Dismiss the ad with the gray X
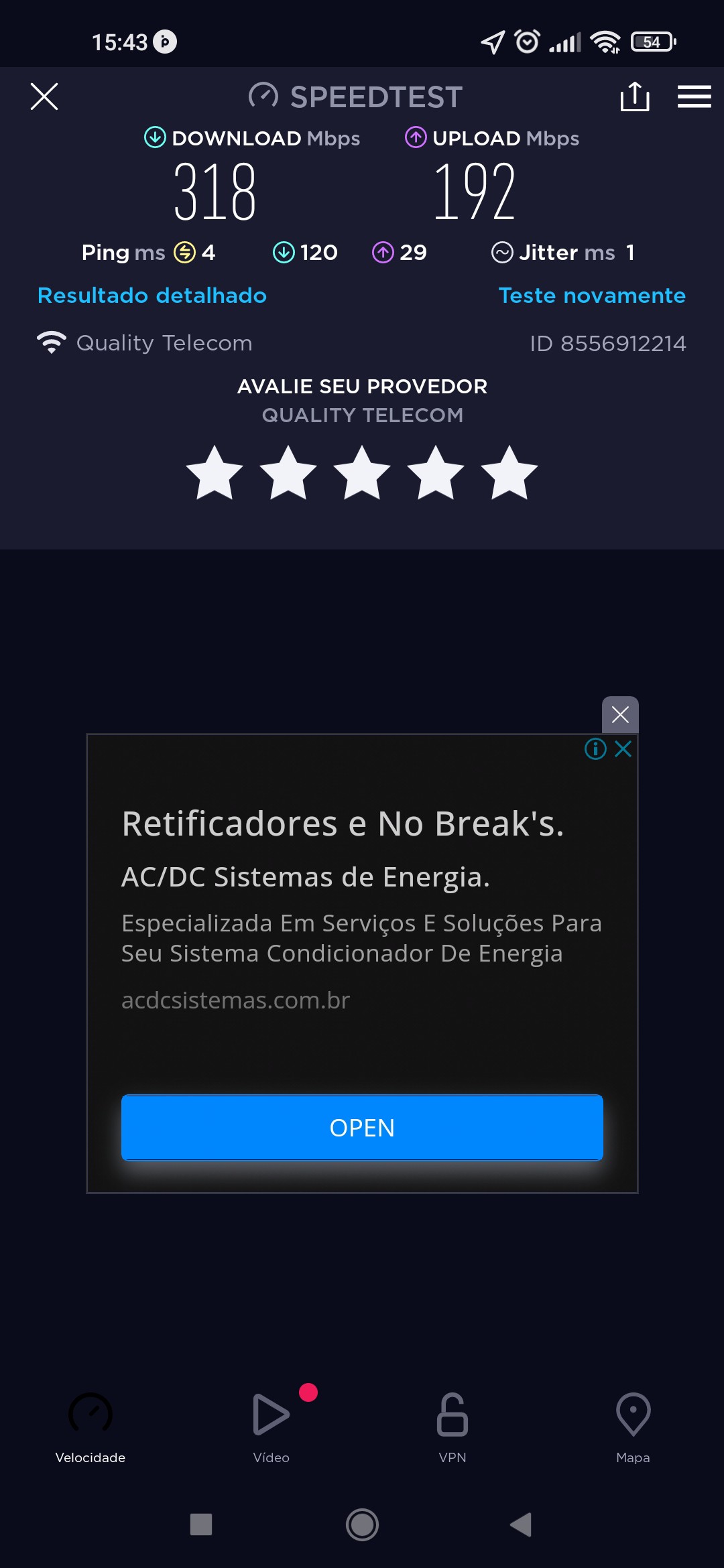The width and height of the screenshot is (724, 1568). coord(620,714)
